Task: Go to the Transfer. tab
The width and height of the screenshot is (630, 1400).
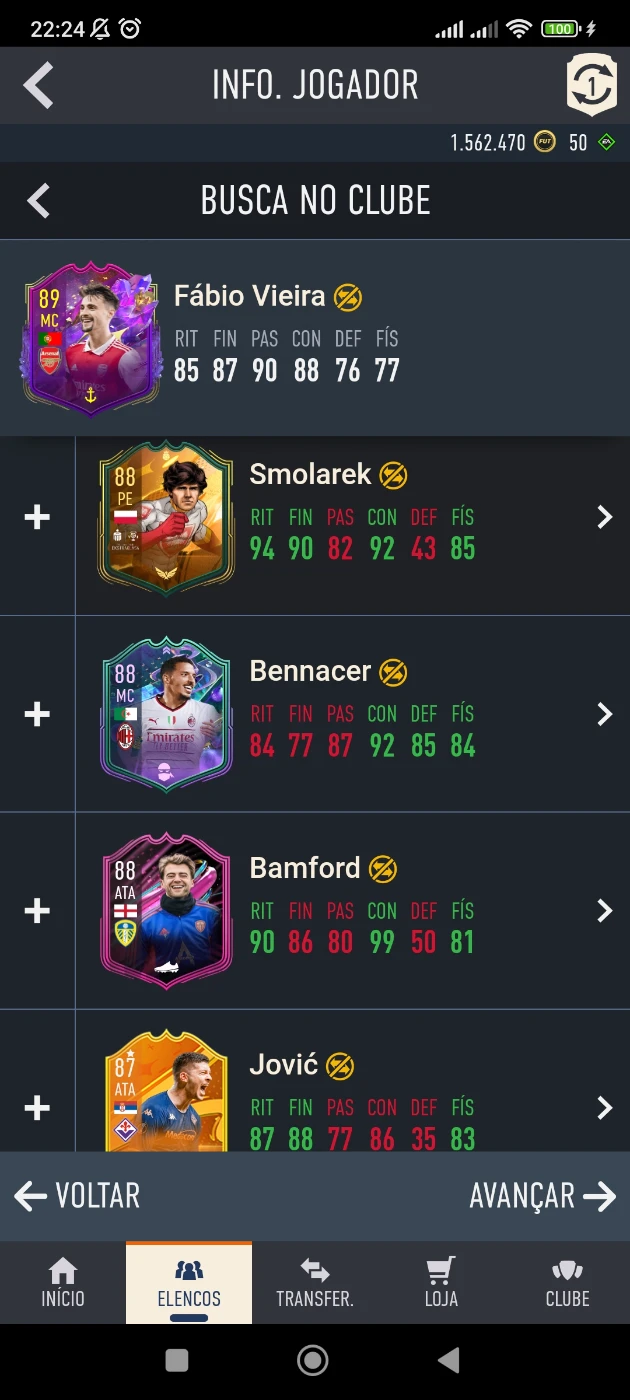Action: point(315,1283)
